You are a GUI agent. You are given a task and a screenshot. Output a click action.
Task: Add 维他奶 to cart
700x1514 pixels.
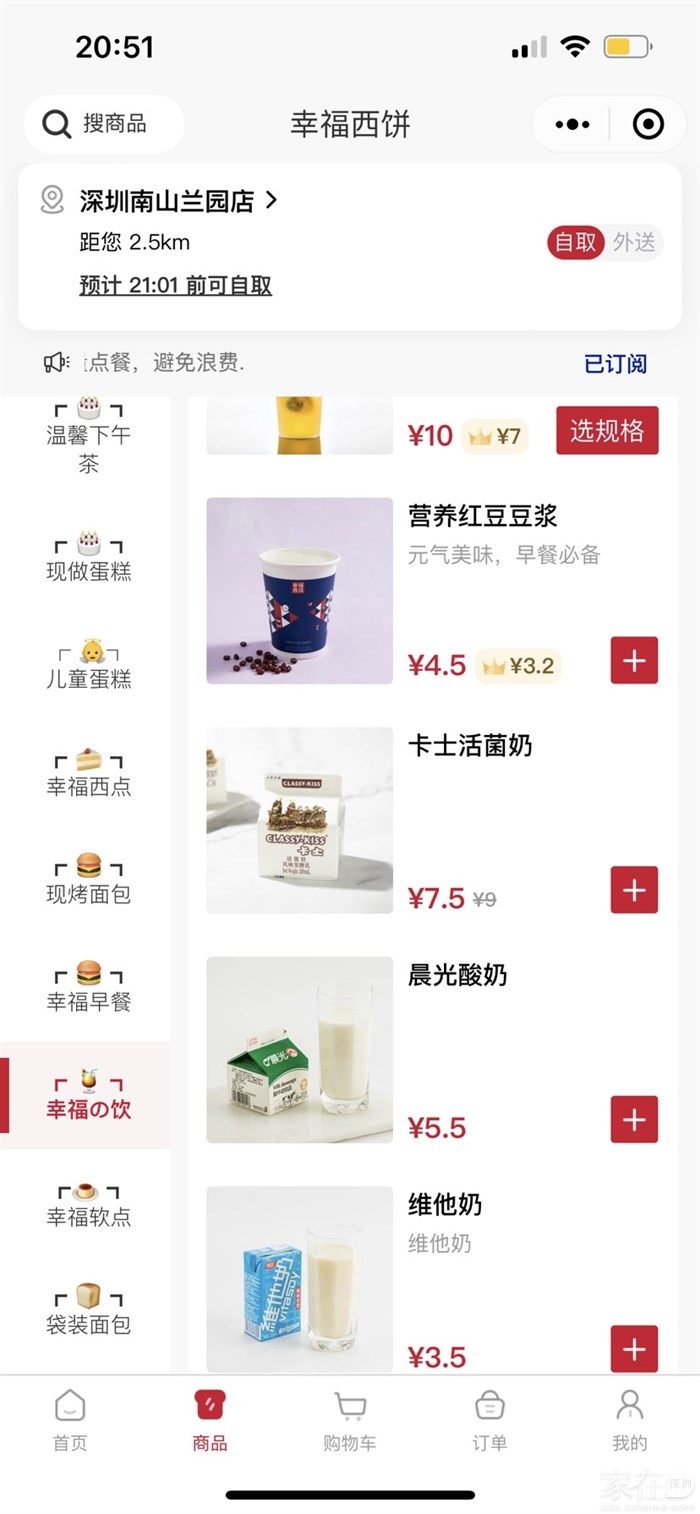[x=634, y=1349]
